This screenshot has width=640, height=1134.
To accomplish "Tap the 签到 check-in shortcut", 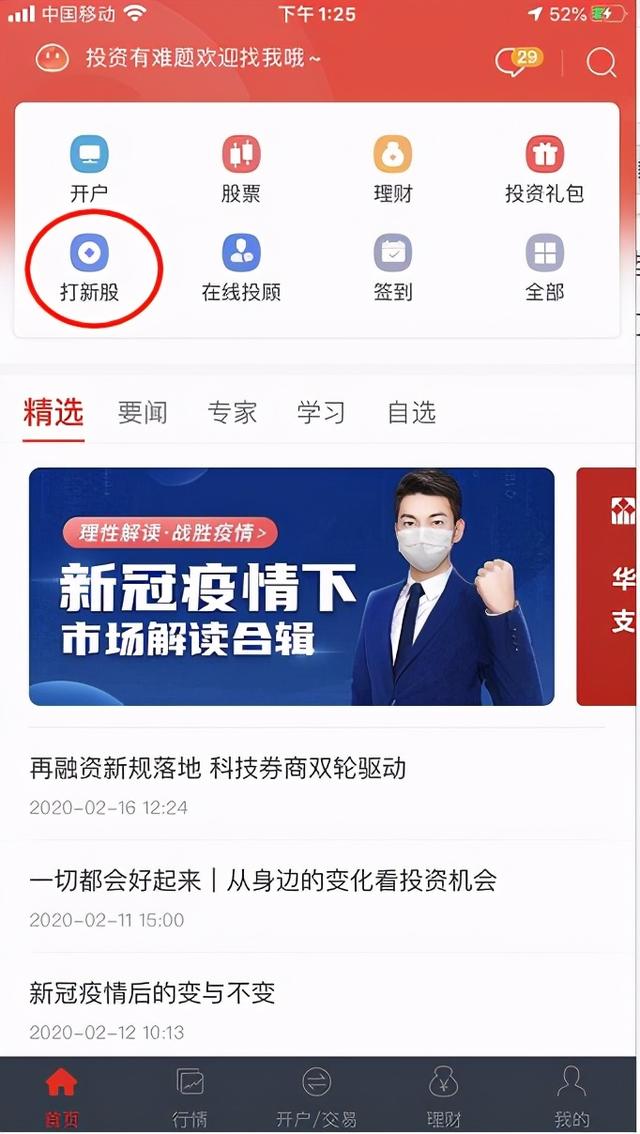I will [x=393, y=267].
